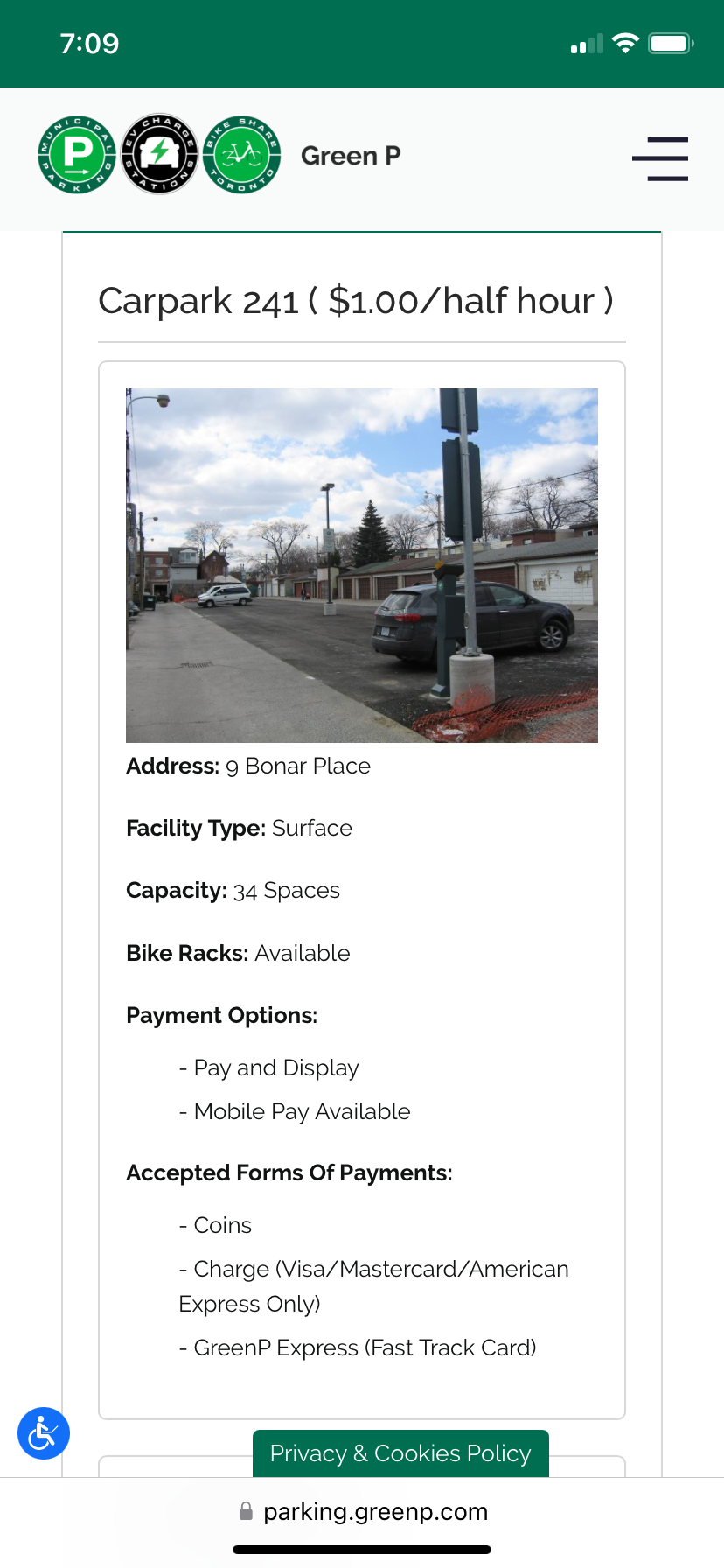Open the Privacy & Cookies Policy
Image resolution: width=724 pixels, height=1568 pixels.
pos(400,1453)
